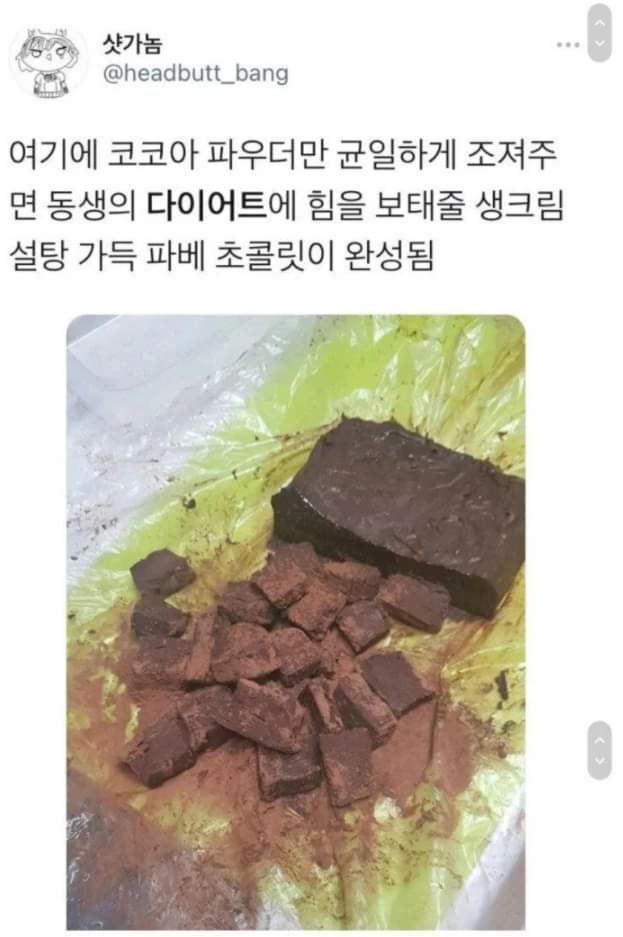Open the tweet's three-dot overflow menu
Screen dimensions: 623x937
(x=568, y=44)
